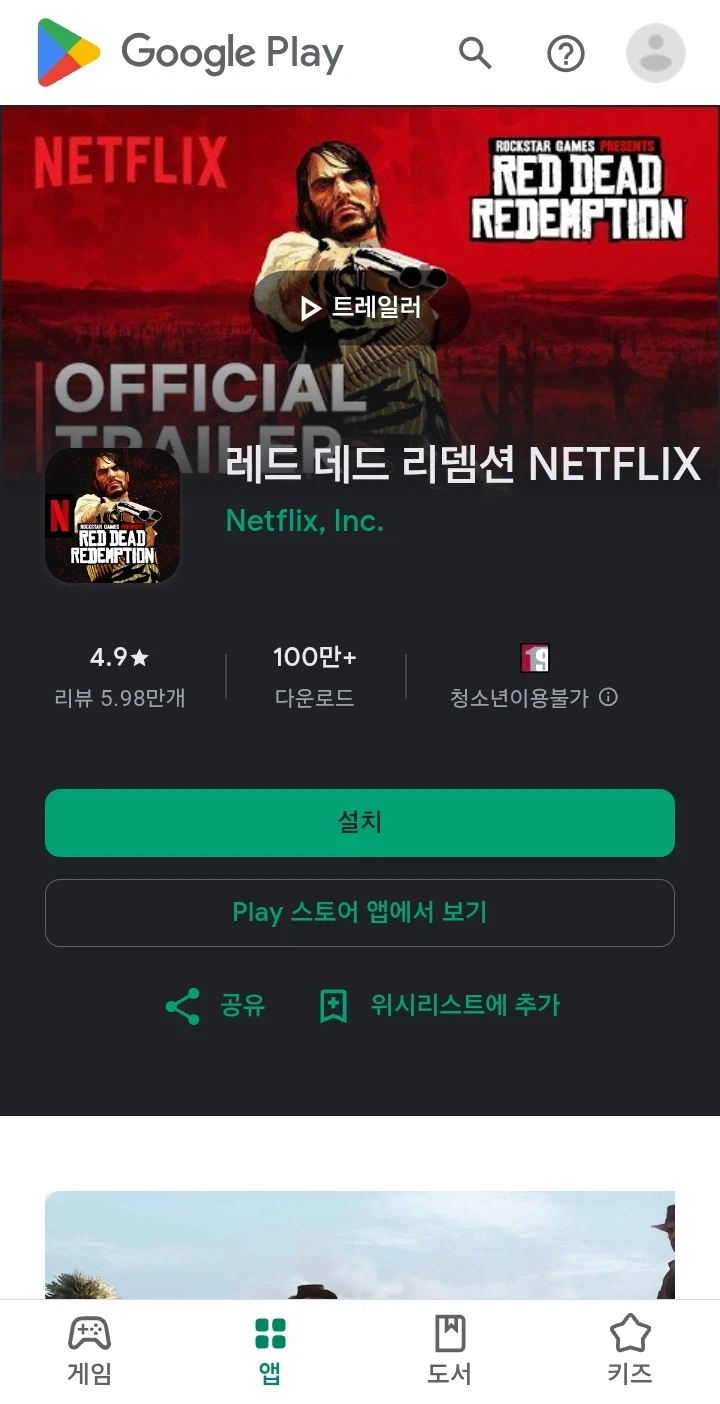Screen dimensions: 720x1404
Task: Open 'Play 스토어 앱에서 보기'
Action: [360, 912]
